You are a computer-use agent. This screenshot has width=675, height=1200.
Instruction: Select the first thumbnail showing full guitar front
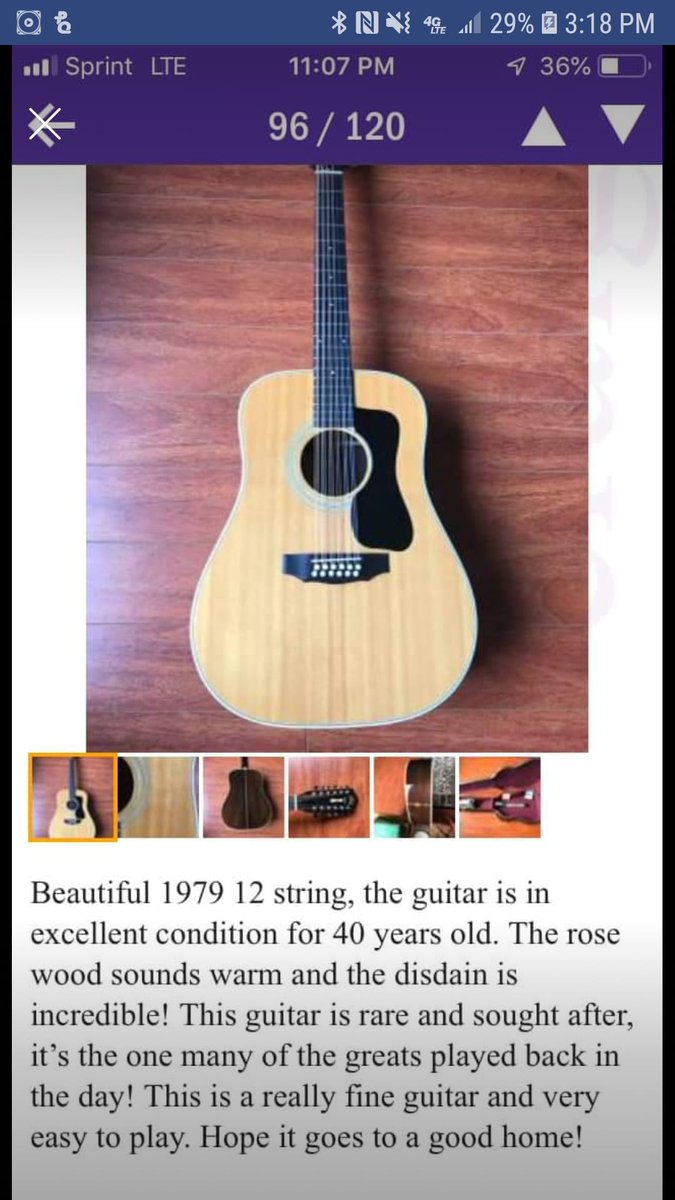[x=73, y=797]
